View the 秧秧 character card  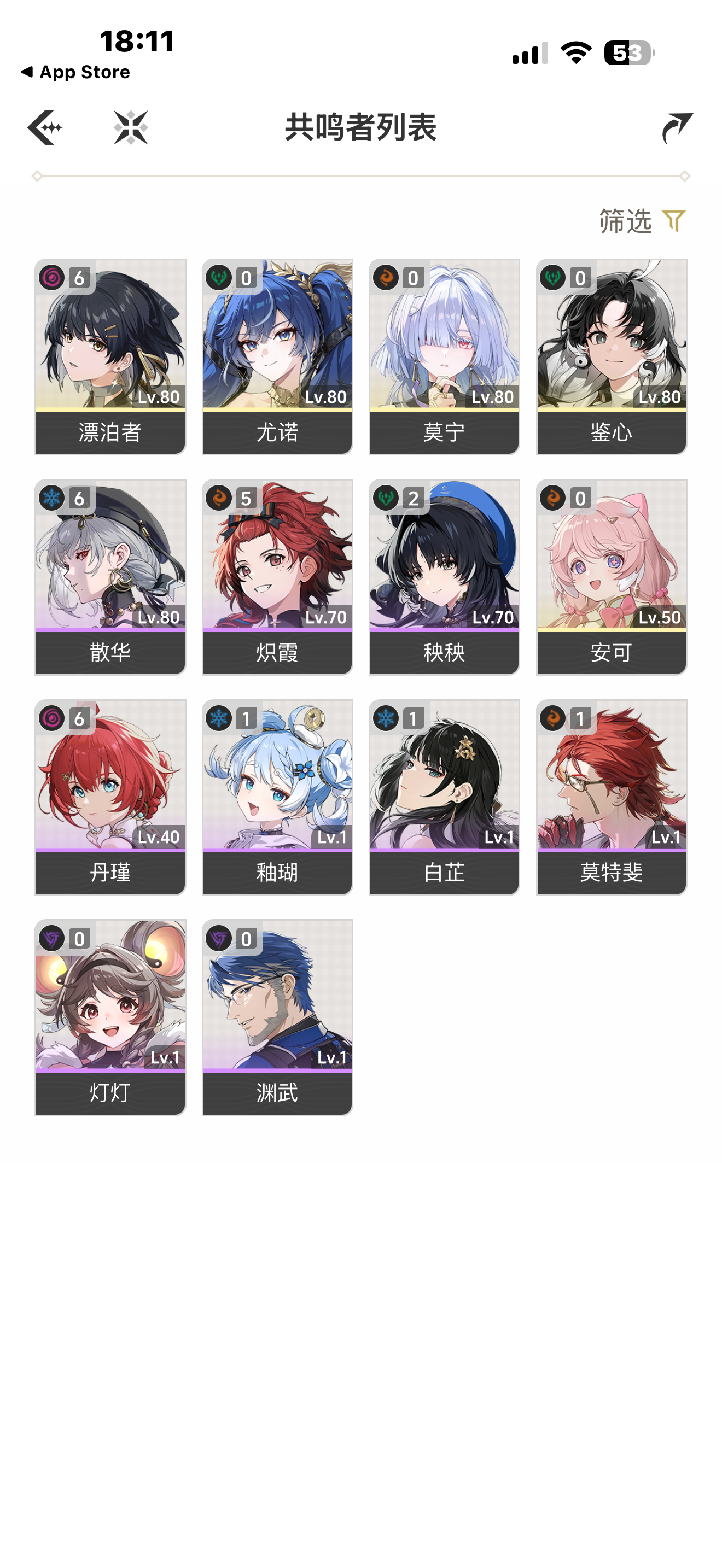[444, 577]
